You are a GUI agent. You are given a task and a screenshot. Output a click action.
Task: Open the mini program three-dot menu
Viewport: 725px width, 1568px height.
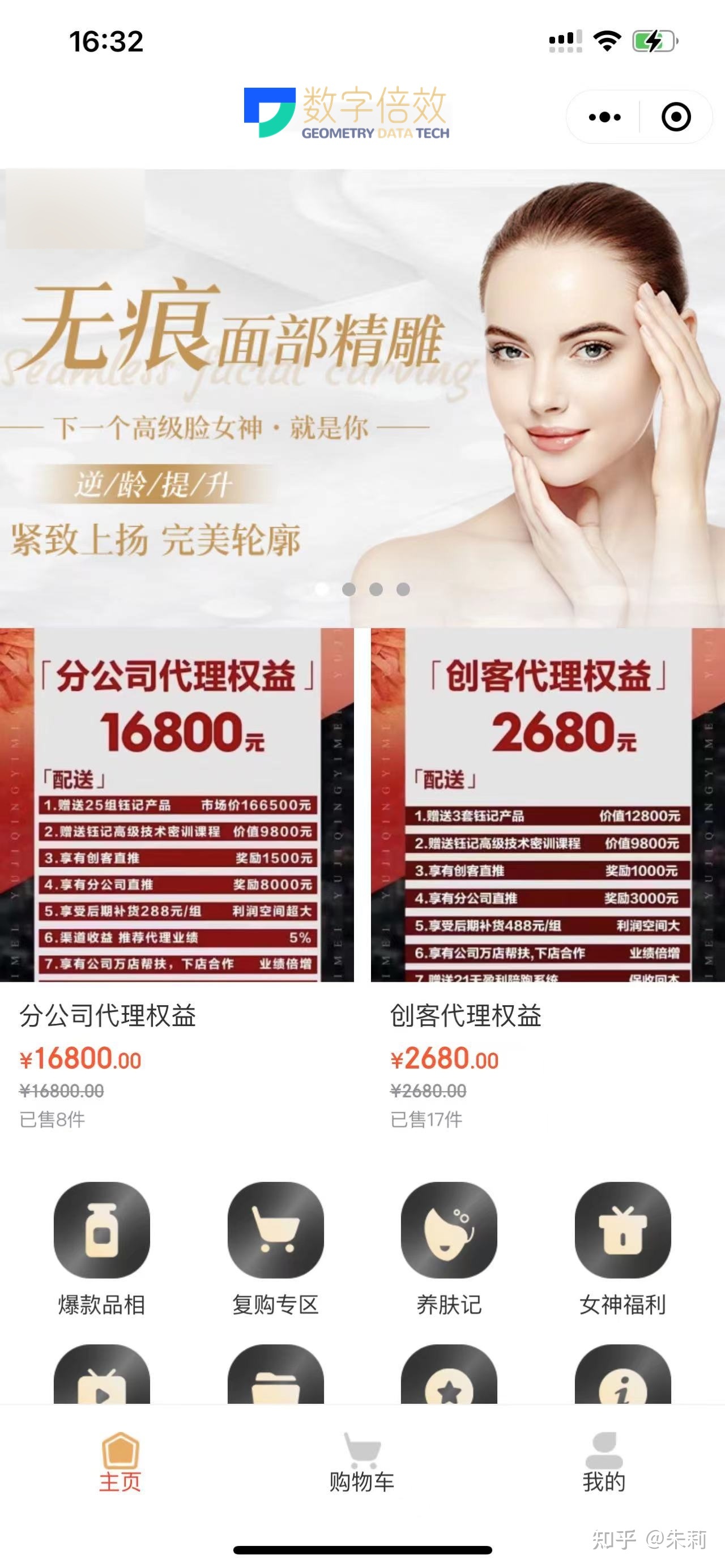tap(604, 117)
